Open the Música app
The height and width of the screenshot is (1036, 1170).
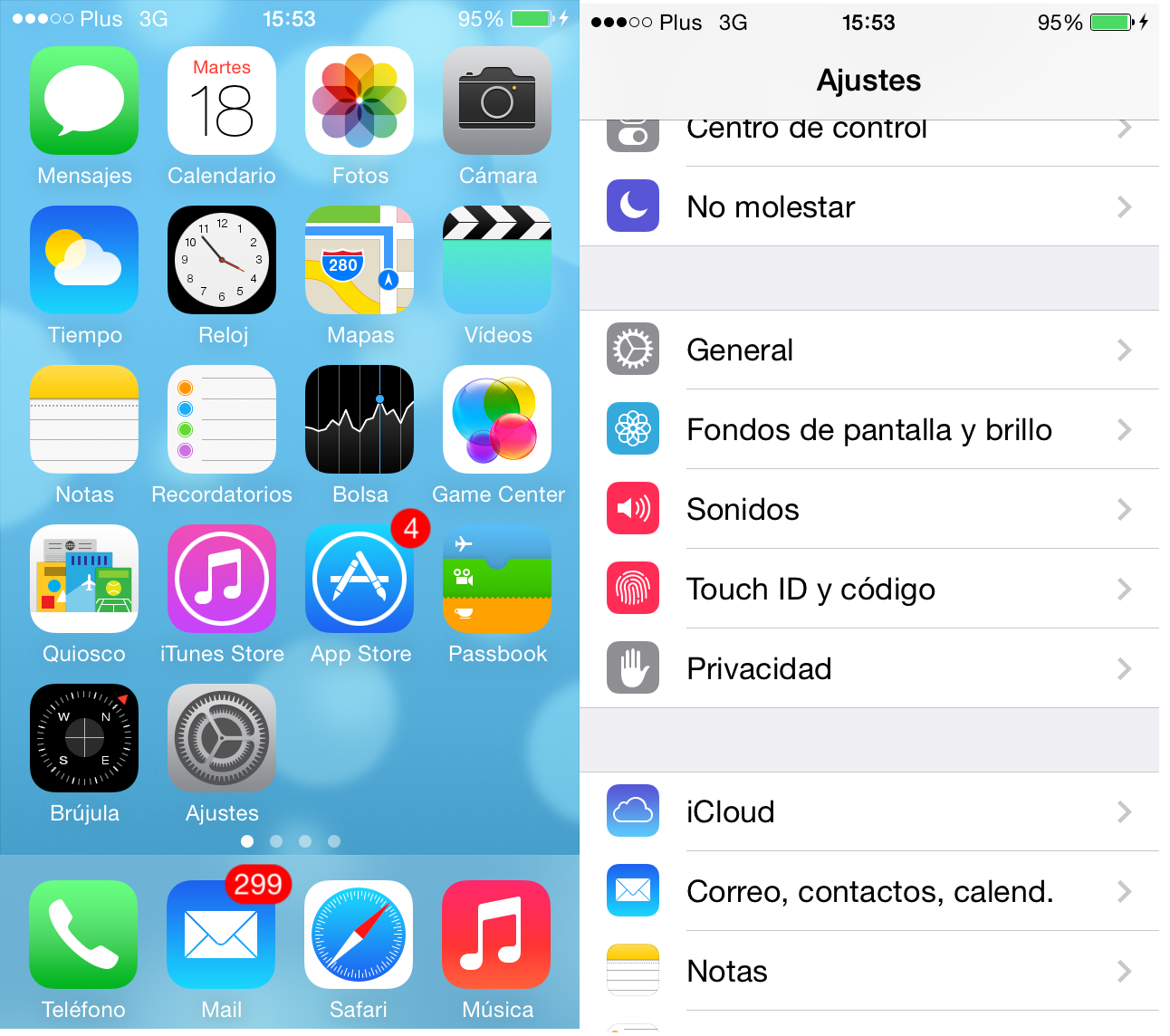pyautogui.click(x=496, y=935)
